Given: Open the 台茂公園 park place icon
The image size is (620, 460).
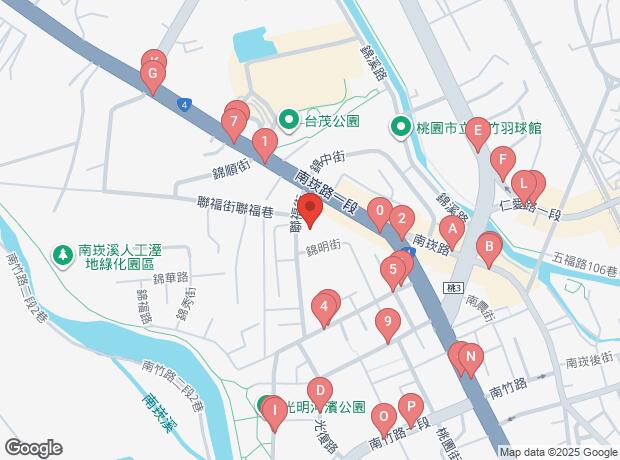Looking at the screenshot, I should [289, 122].
